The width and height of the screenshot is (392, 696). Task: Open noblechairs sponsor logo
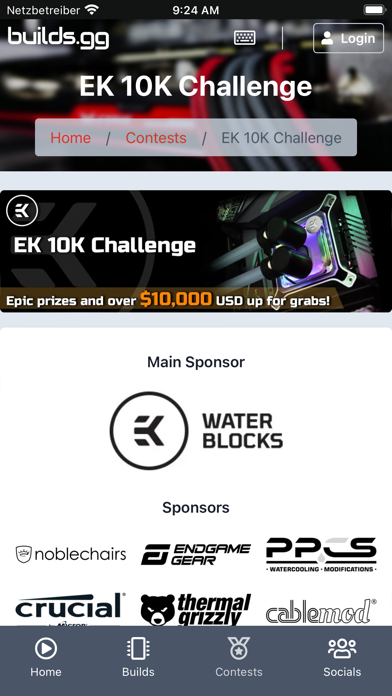point(71,554)
